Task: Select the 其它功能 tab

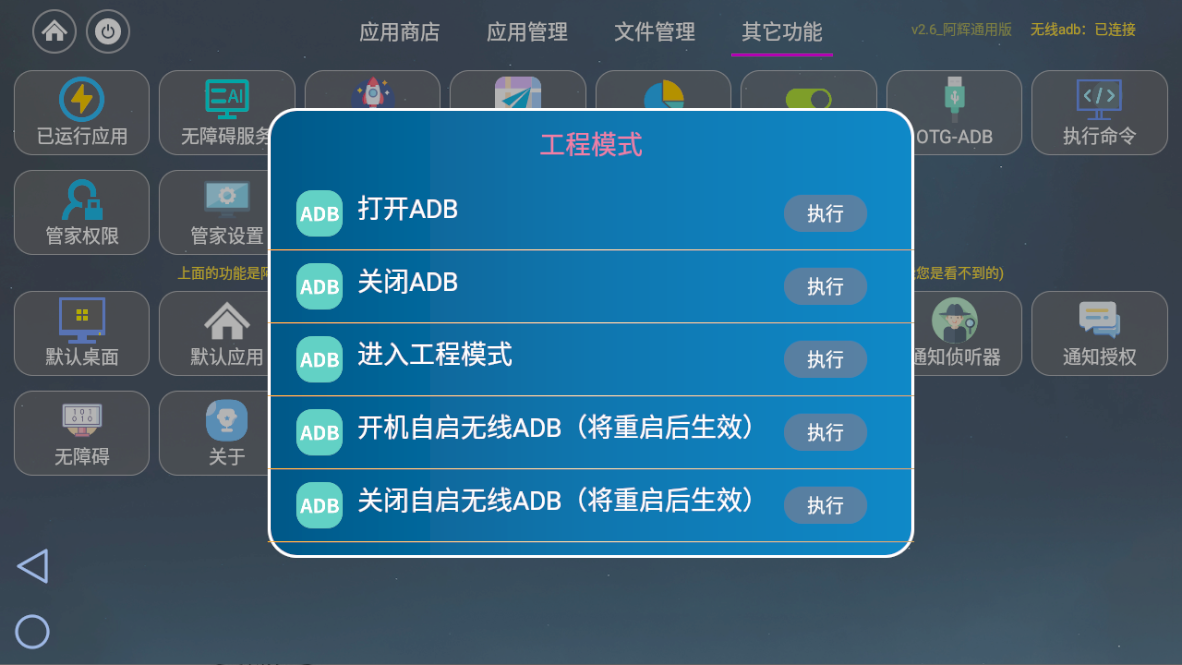Action: click(x=782, y=32)
